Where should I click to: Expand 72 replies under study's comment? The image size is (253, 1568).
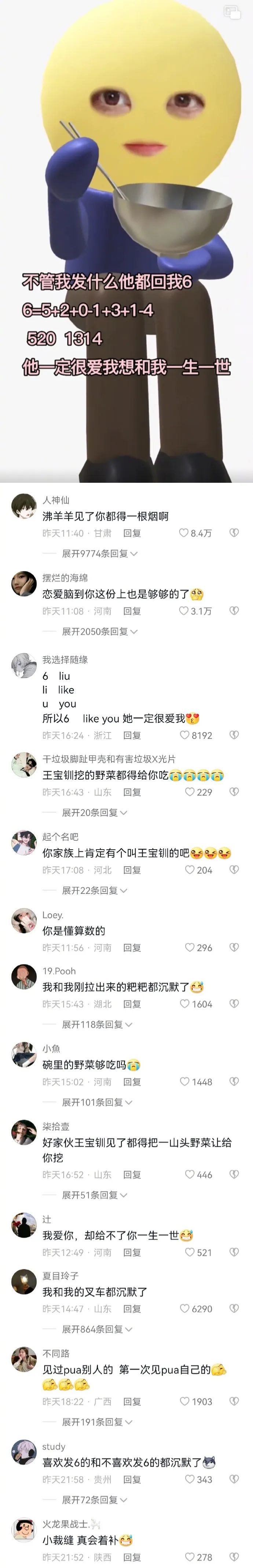pos(95,1499)
